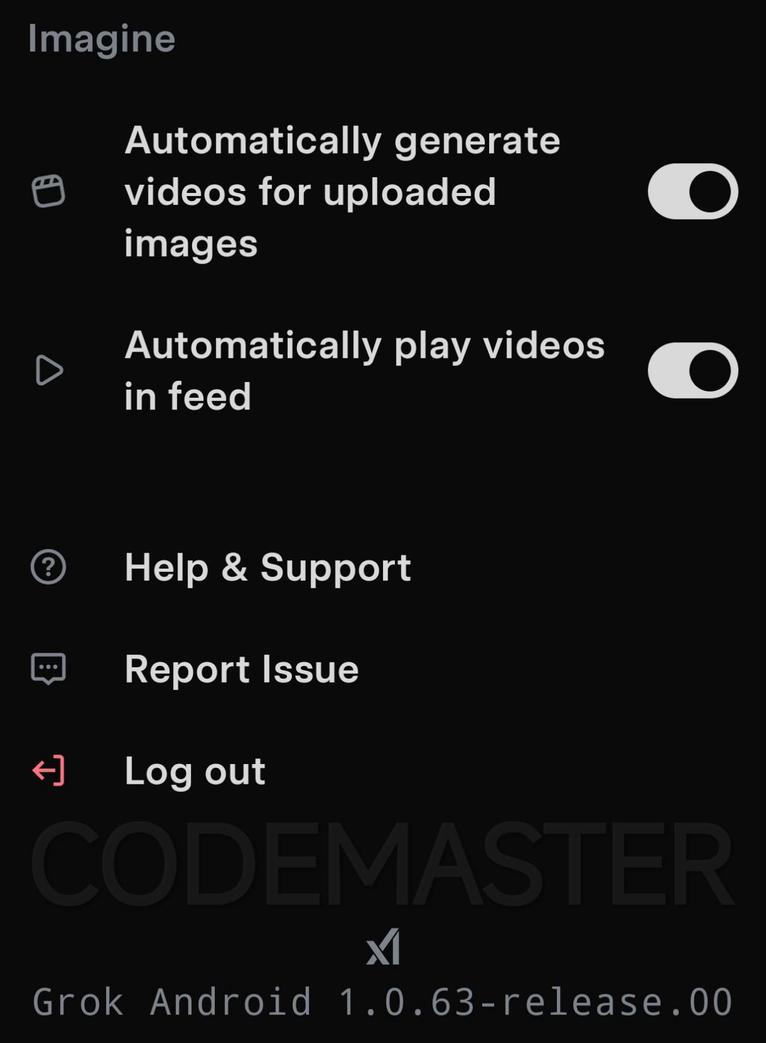766x1043 pixels.
Task: Disable automatic video generation for uploaded images
Action: pos(692,190)
